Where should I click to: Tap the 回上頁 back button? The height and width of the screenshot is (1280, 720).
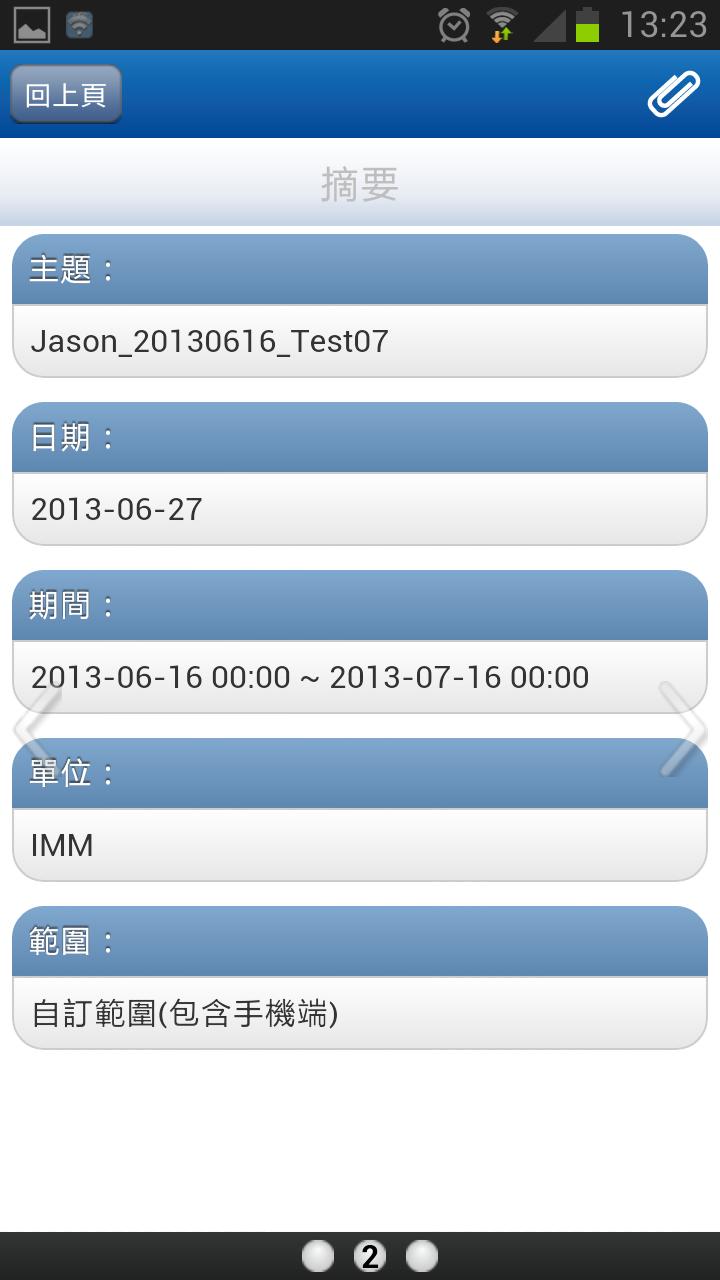pyautogui.click(x=66, y=95)
